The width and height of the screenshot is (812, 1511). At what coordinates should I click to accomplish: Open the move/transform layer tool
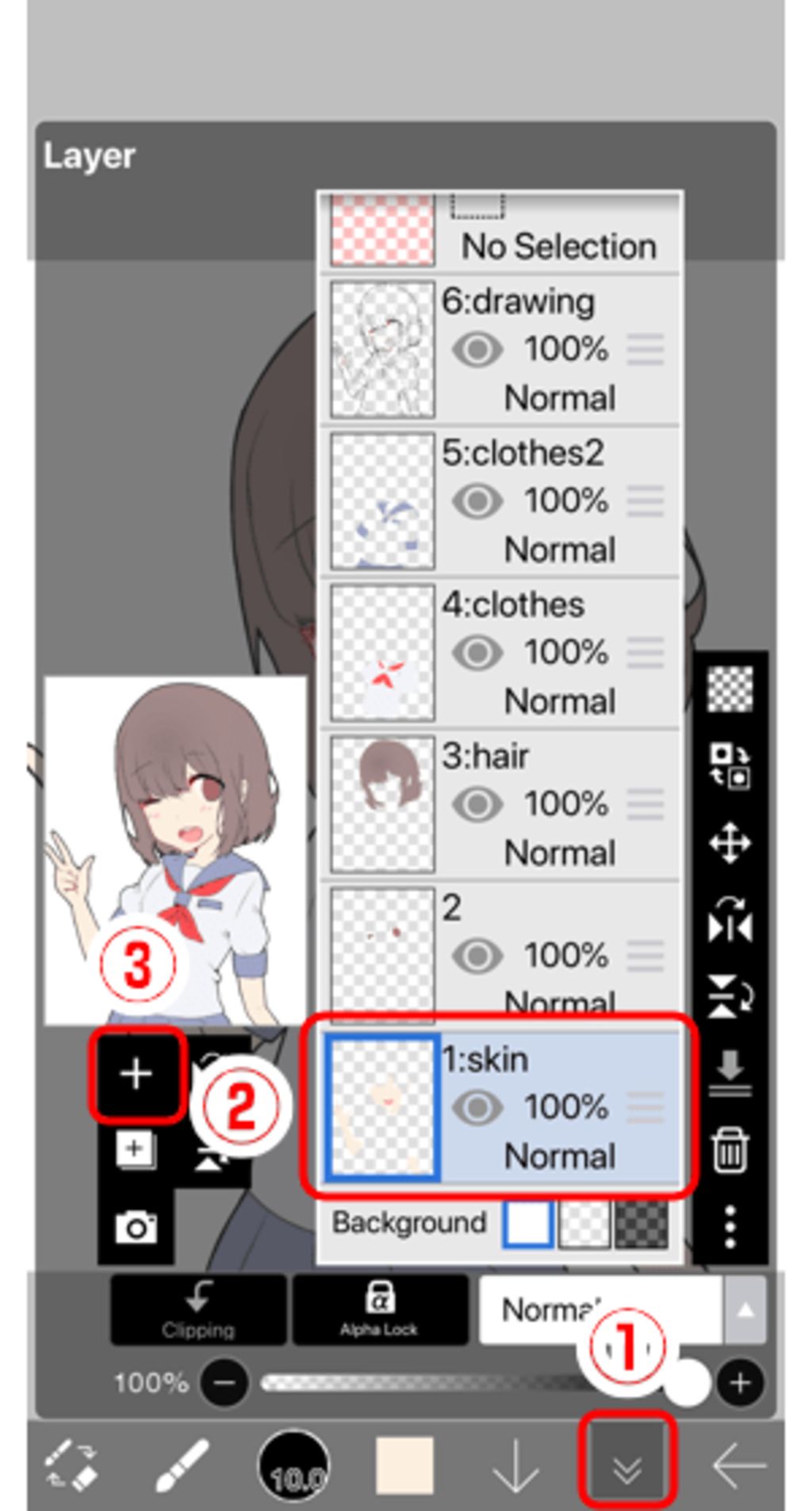pos(730,842)
